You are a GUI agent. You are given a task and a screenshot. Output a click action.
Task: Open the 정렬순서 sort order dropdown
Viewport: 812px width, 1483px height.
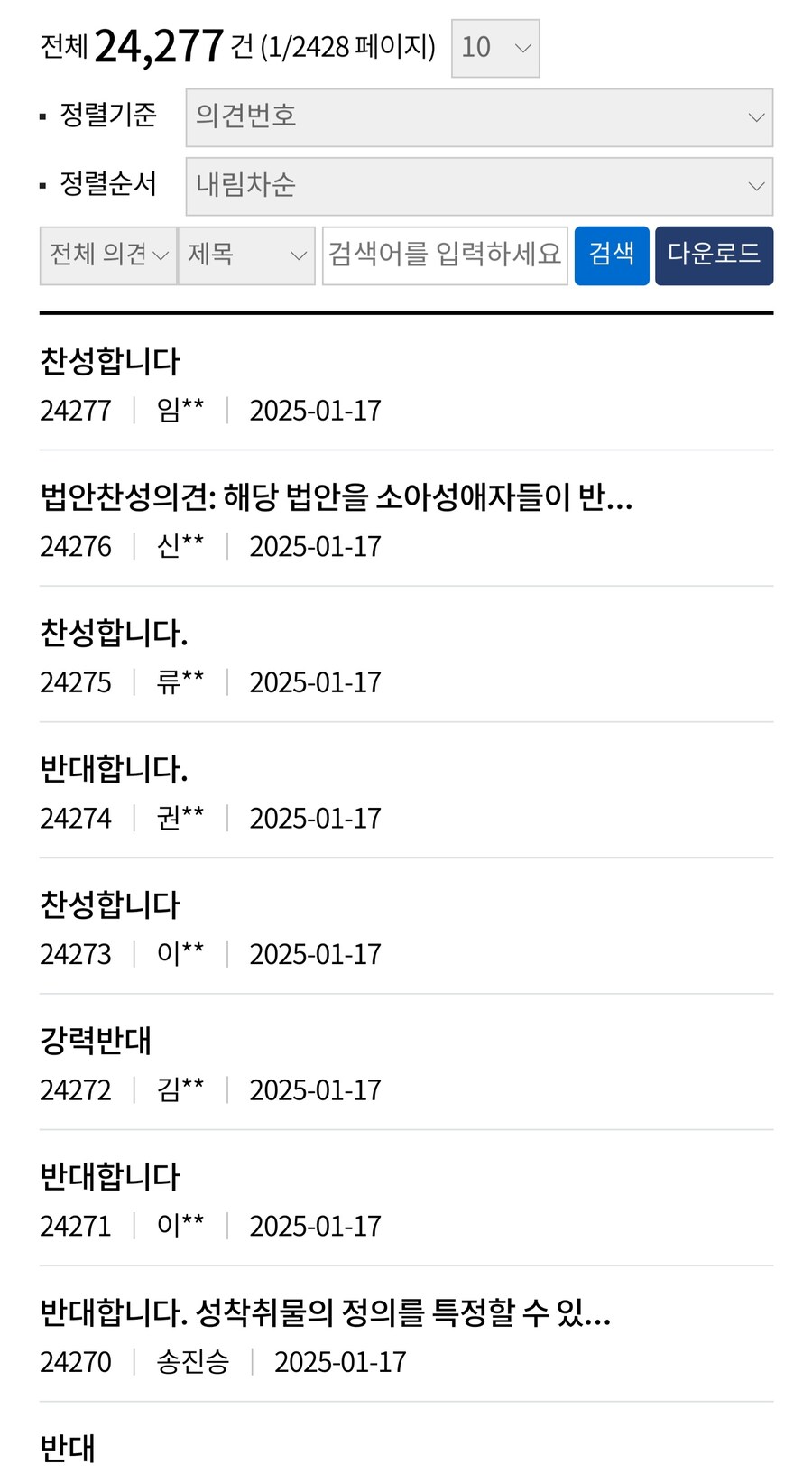478,187
